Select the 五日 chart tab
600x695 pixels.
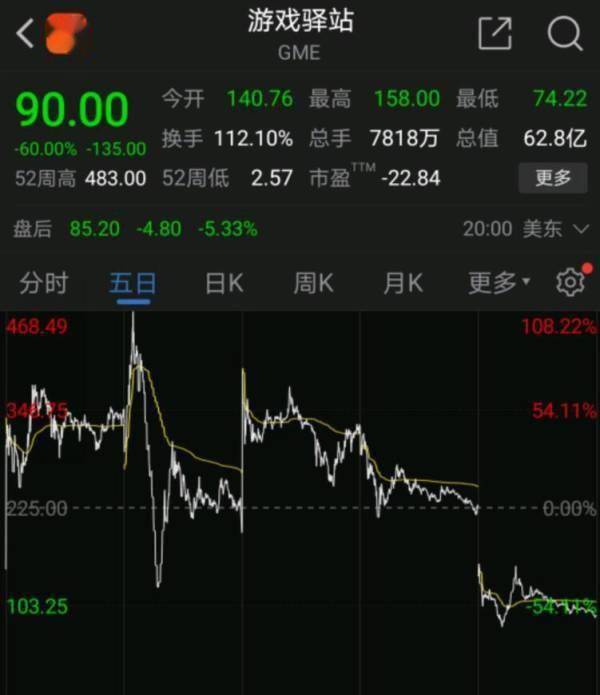(x=133, y=283)
